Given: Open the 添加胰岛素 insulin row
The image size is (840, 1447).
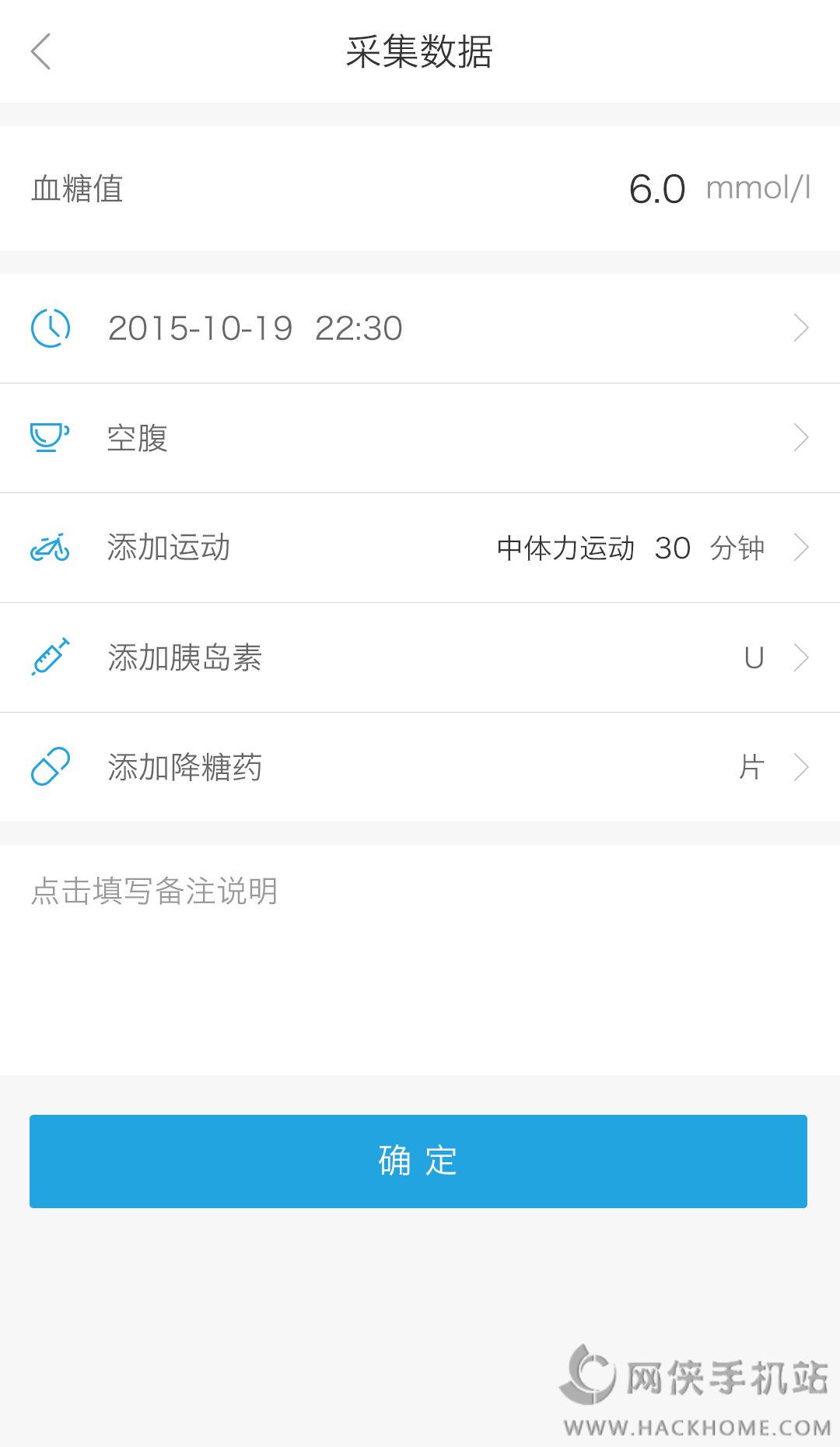Looking at the screenshot, I should click(420, 657).
